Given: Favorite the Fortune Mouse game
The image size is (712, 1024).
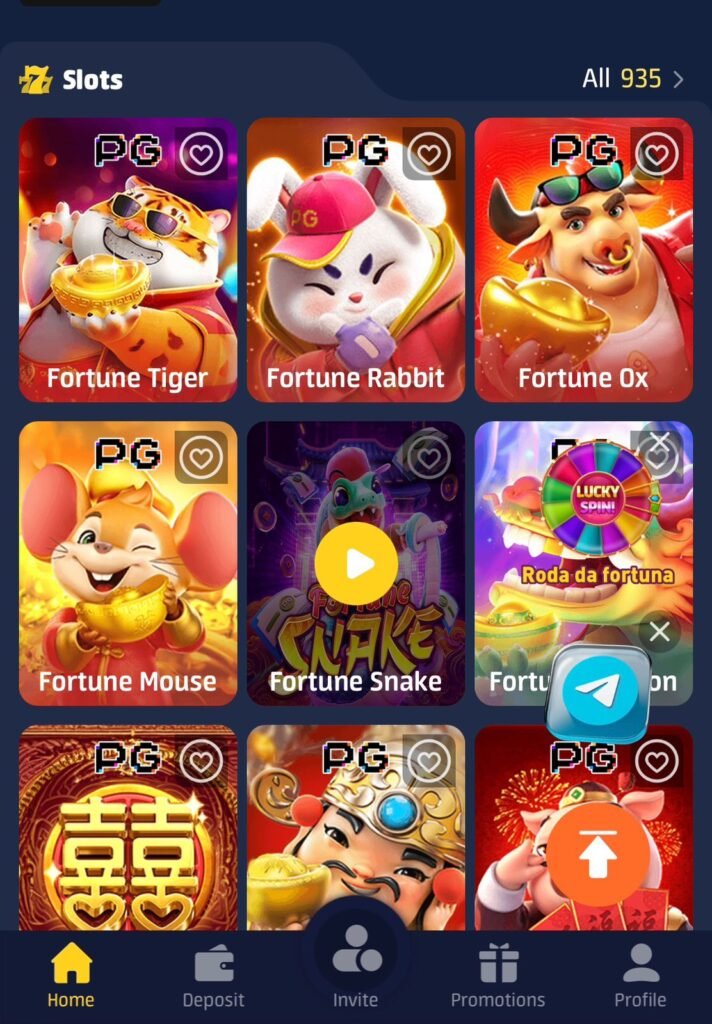Looking at the screenshot, I should [201, 457].
